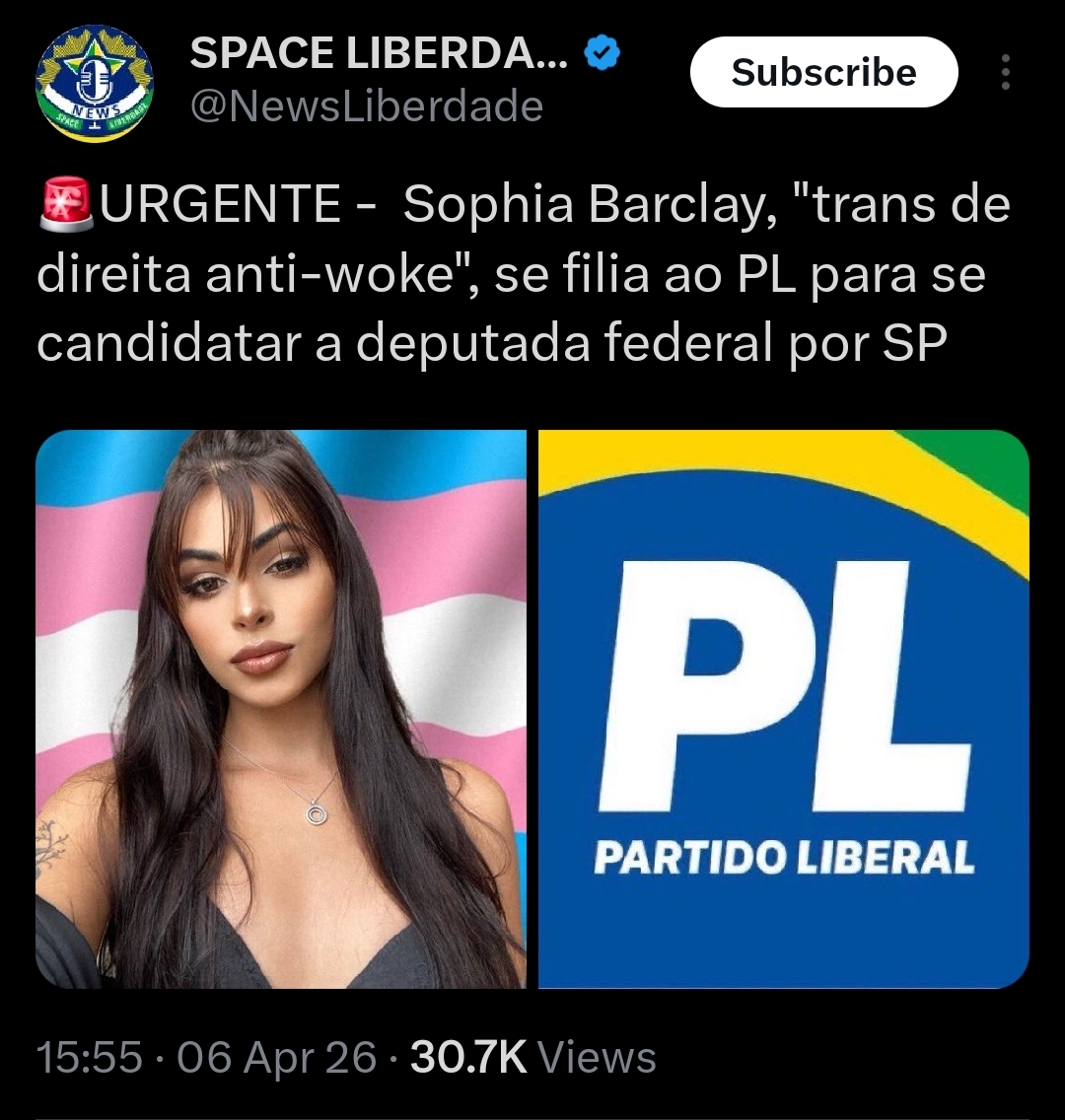View the 30.7K Views analytics
Screen dimensions: 1065x1120
pyautogui.click(x=532, y=1059)
